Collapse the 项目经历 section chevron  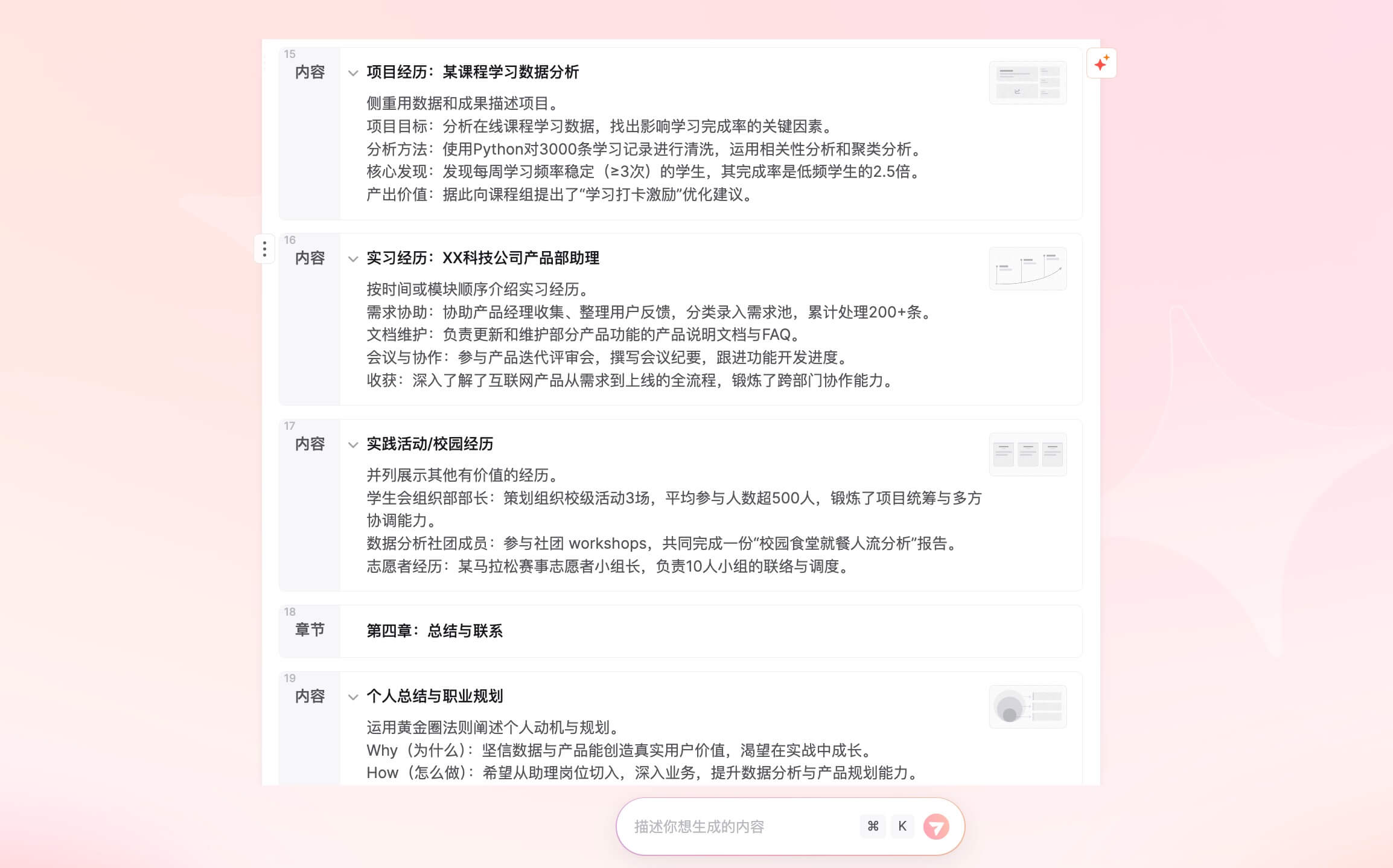click(353, 73)
